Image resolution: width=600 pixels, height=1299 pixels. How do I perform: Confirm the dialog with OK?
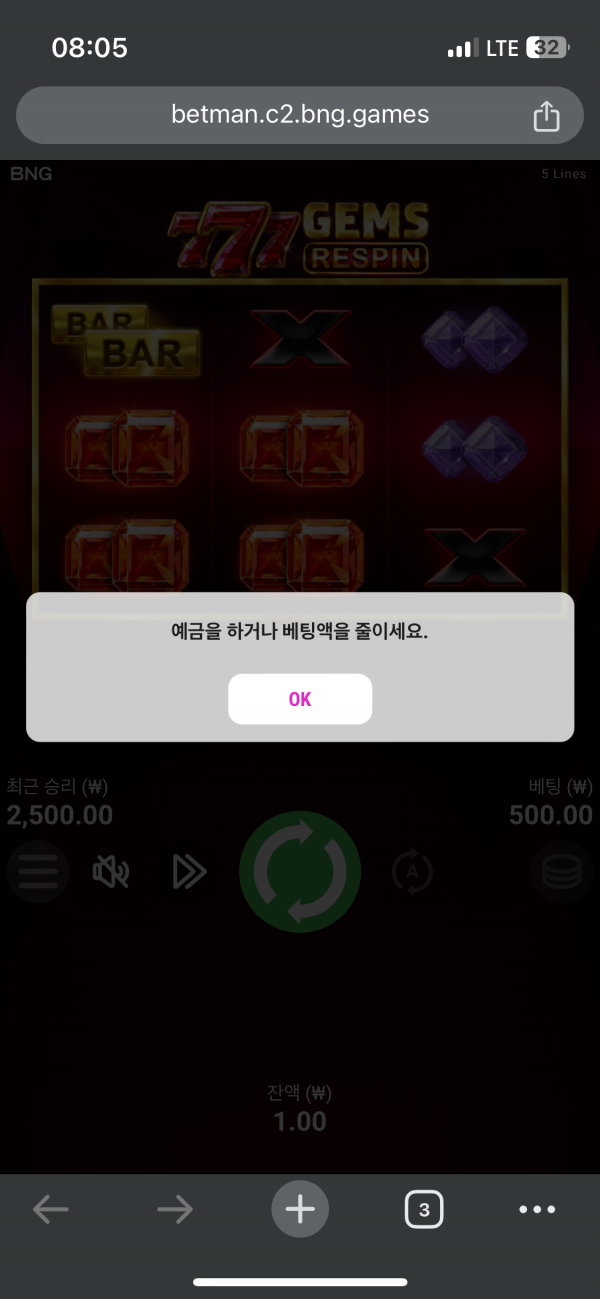tap(300, 699)
